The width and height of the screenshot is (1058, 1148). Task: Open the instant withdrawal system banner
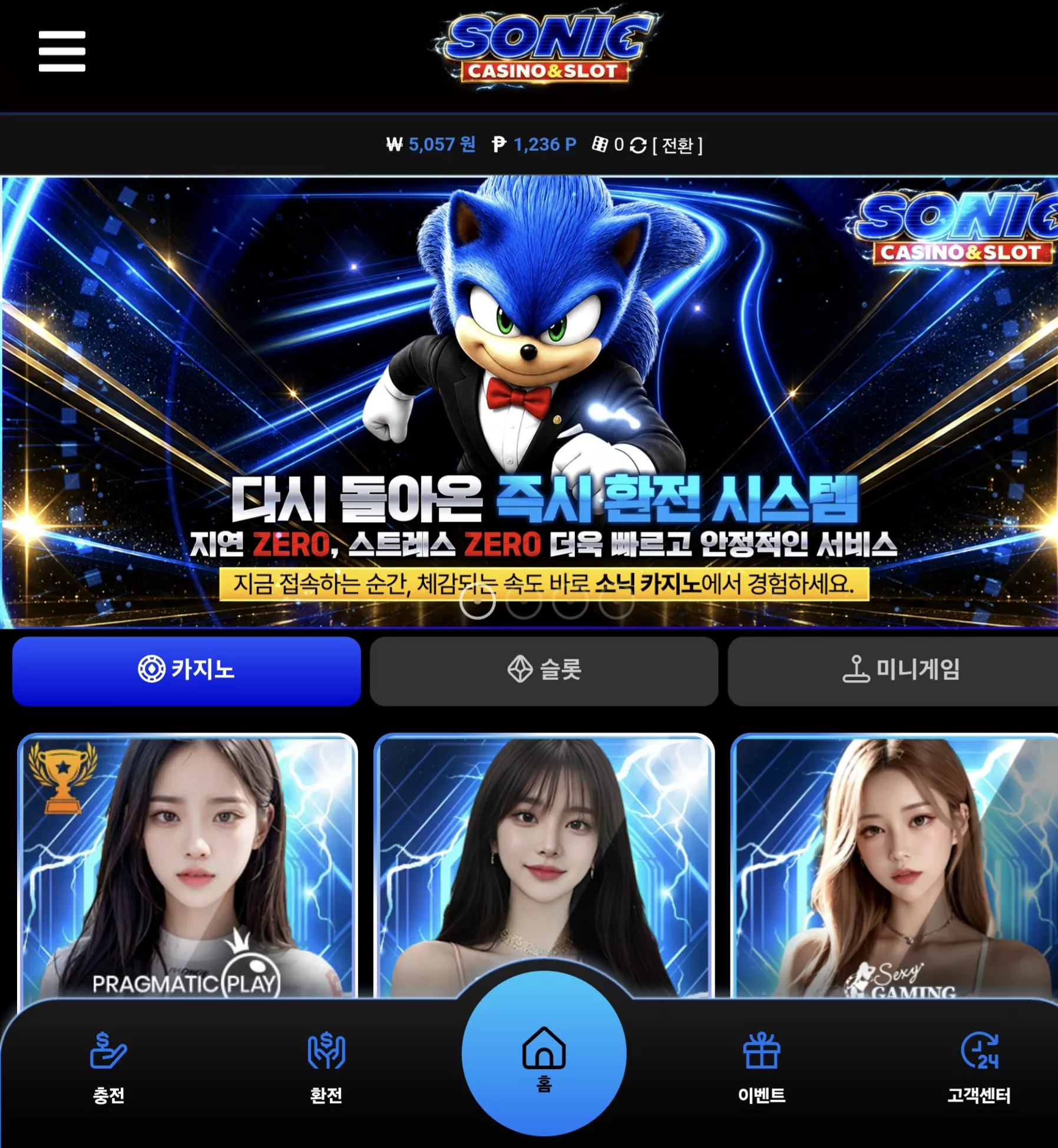point(529,402)
